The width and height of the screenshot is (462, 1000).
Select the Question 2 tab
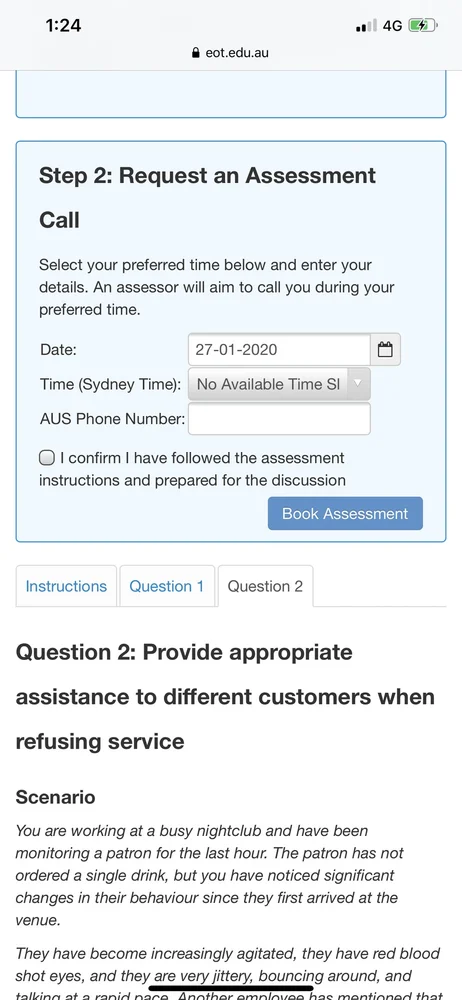(265, 586)
